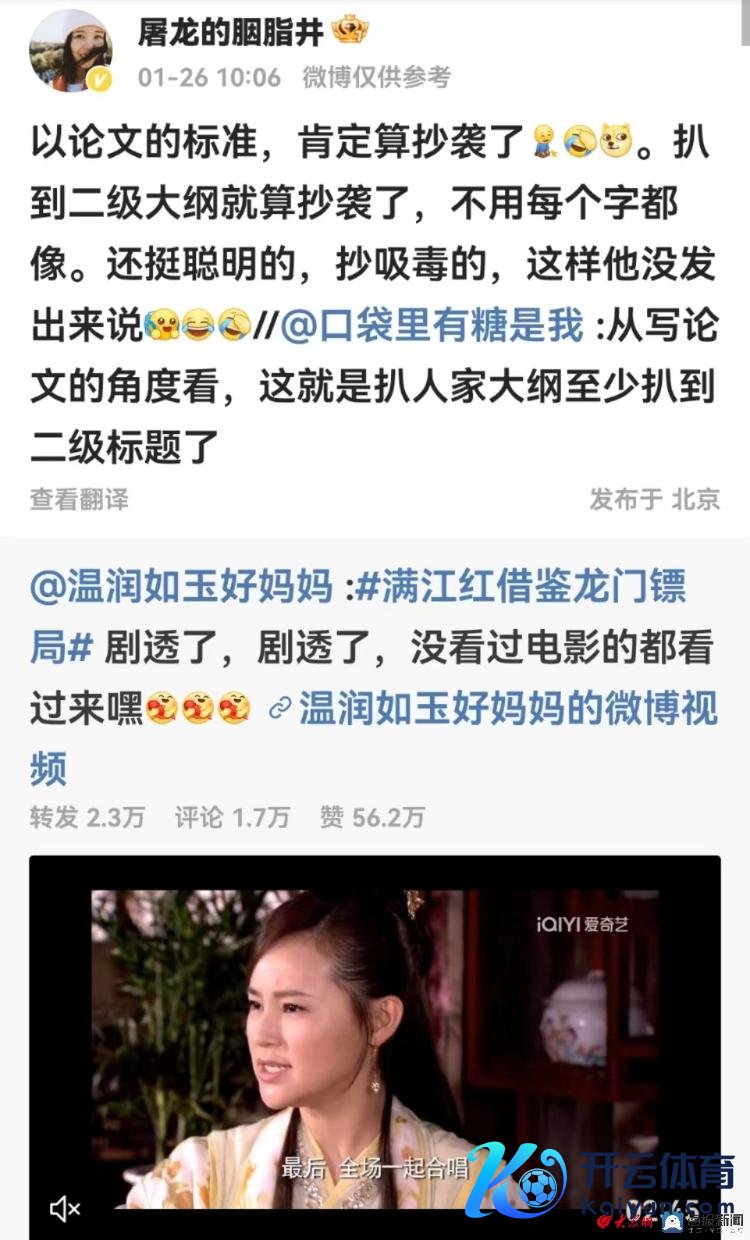Open 温润如玉好妈妈的微博视频 link
This screenshot has height=1240, width=750.
(508, 708)
